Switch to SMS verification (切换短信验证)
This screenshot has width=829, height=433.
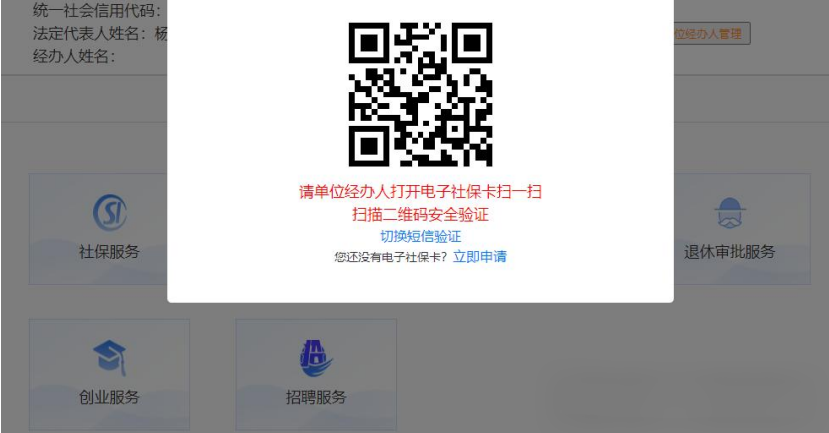click(420, 236)
